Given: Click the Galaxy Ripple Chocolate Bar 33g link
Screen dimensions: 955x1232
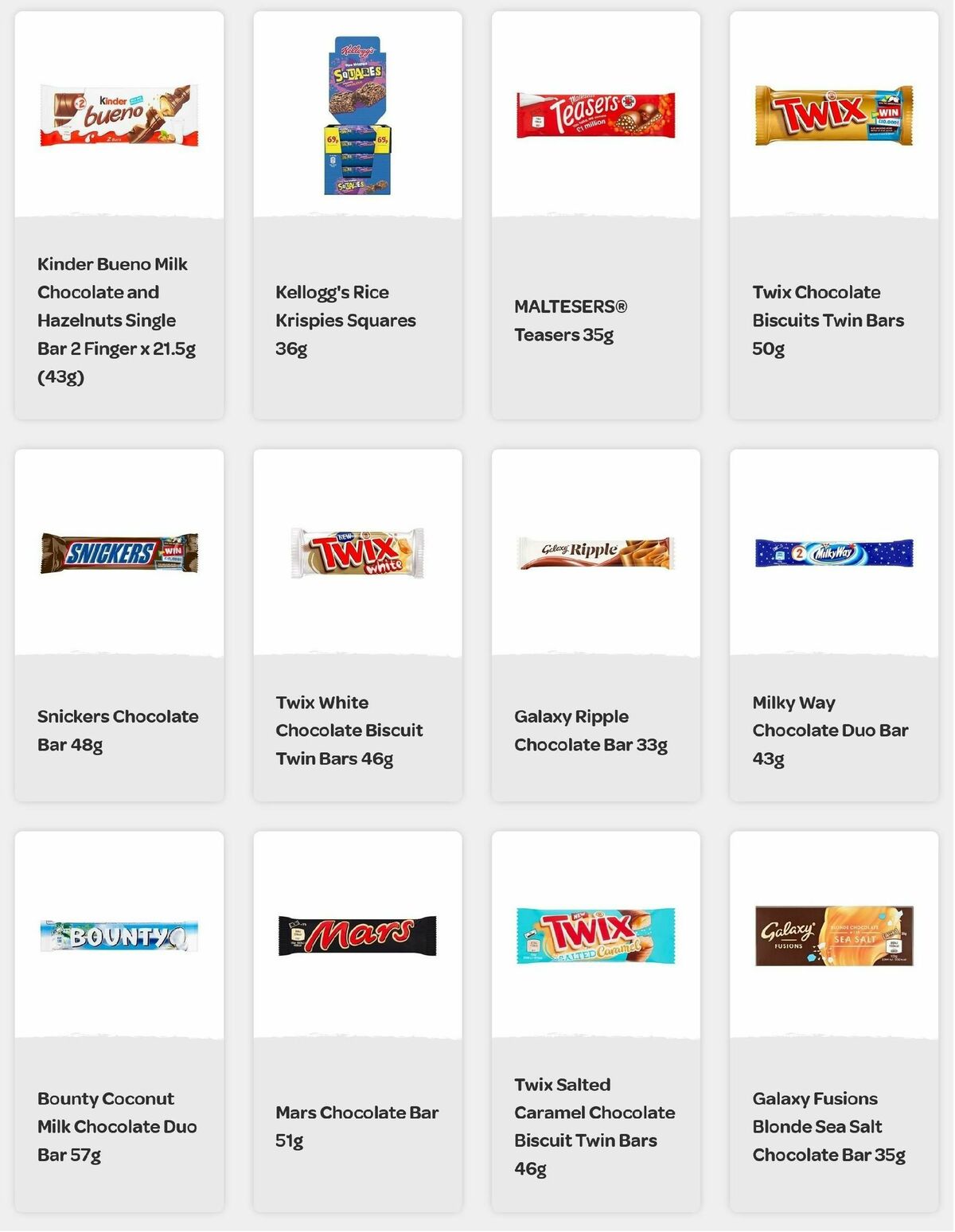Looking at the screenshot, I should (591, 731).
